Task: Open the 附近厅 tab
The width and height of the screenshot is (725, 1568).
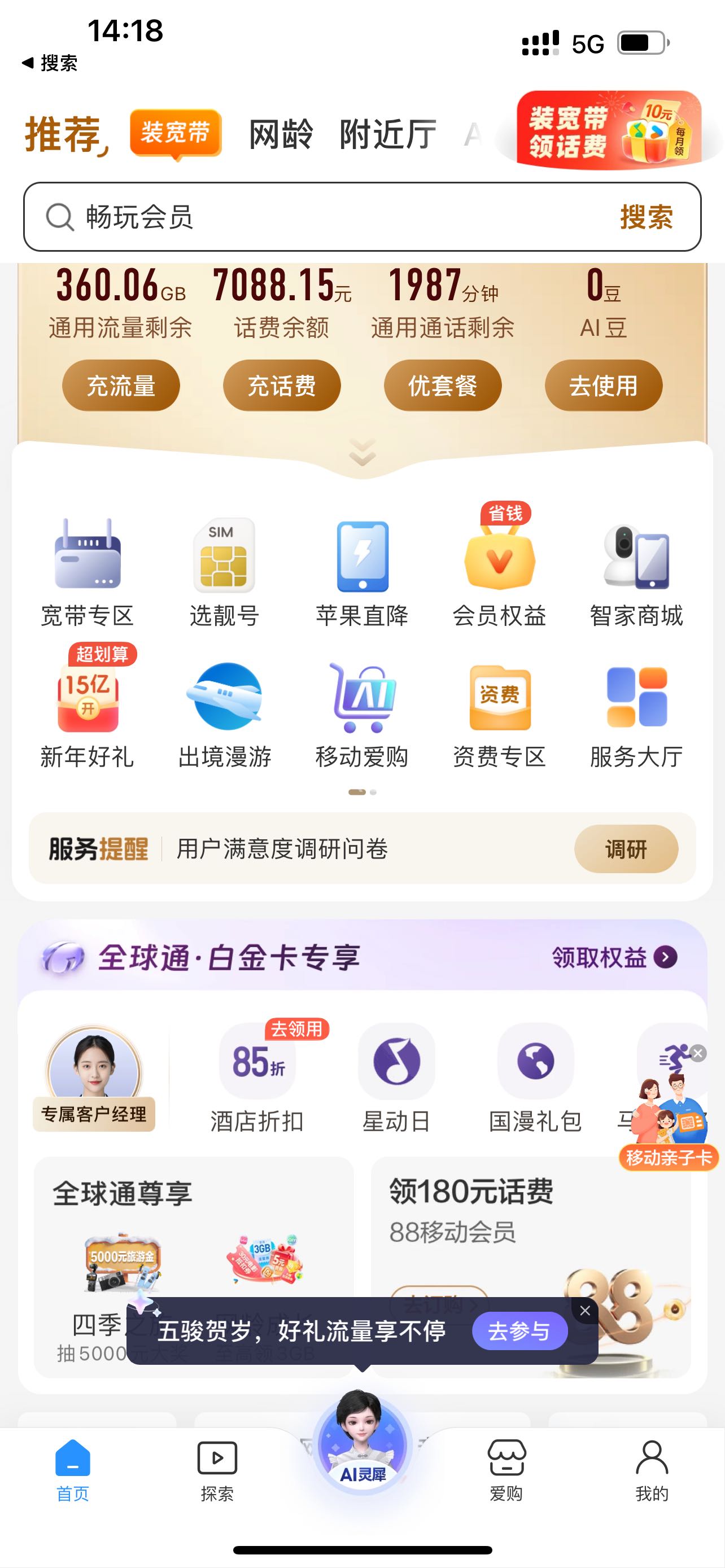Action: [387, 134]
